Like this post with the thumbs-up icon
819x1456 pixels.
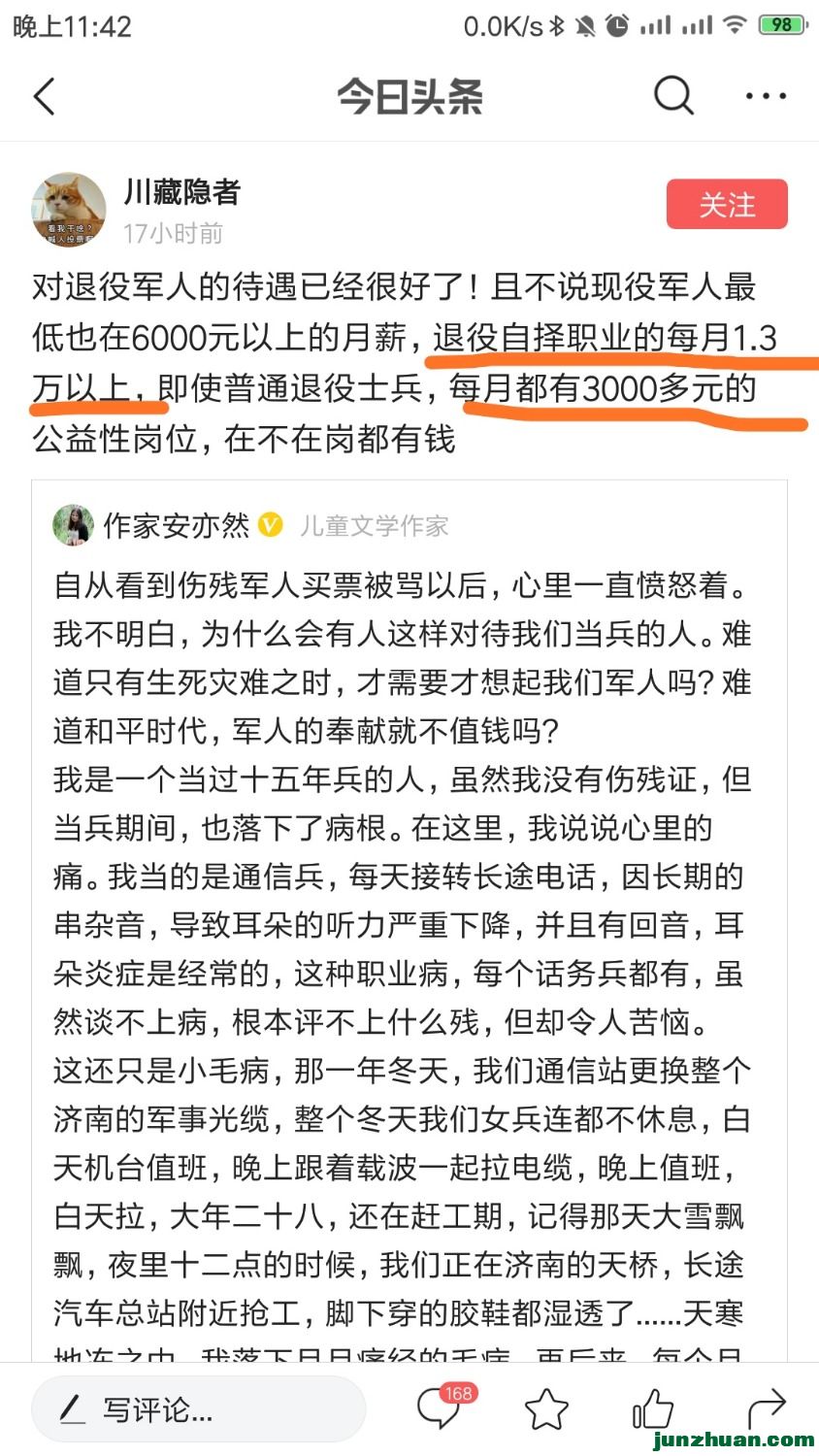point(653,1408)
